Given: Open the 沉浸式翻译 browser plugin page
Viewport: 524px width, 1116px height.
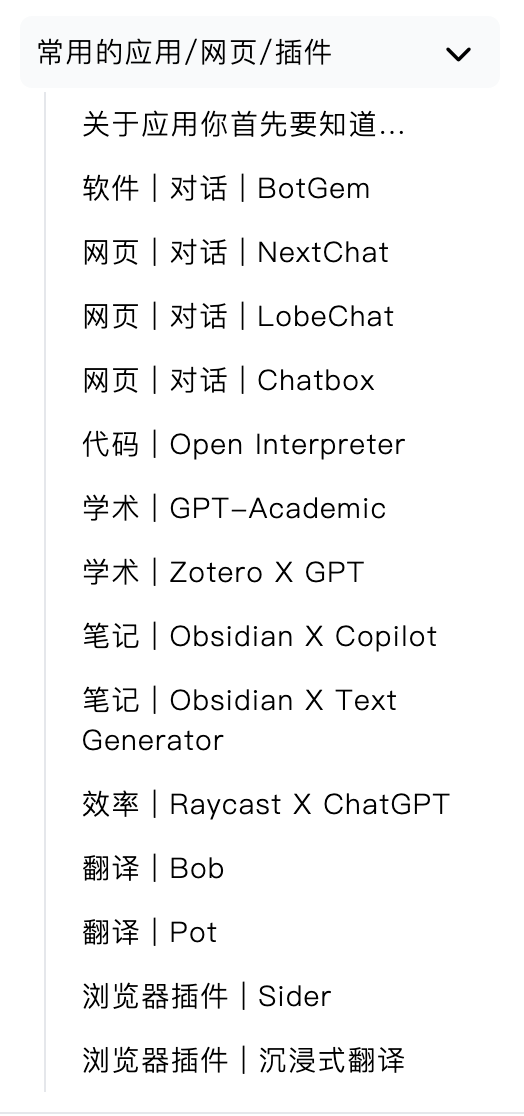Looking at the screenshot, I should coord(243,1060).
